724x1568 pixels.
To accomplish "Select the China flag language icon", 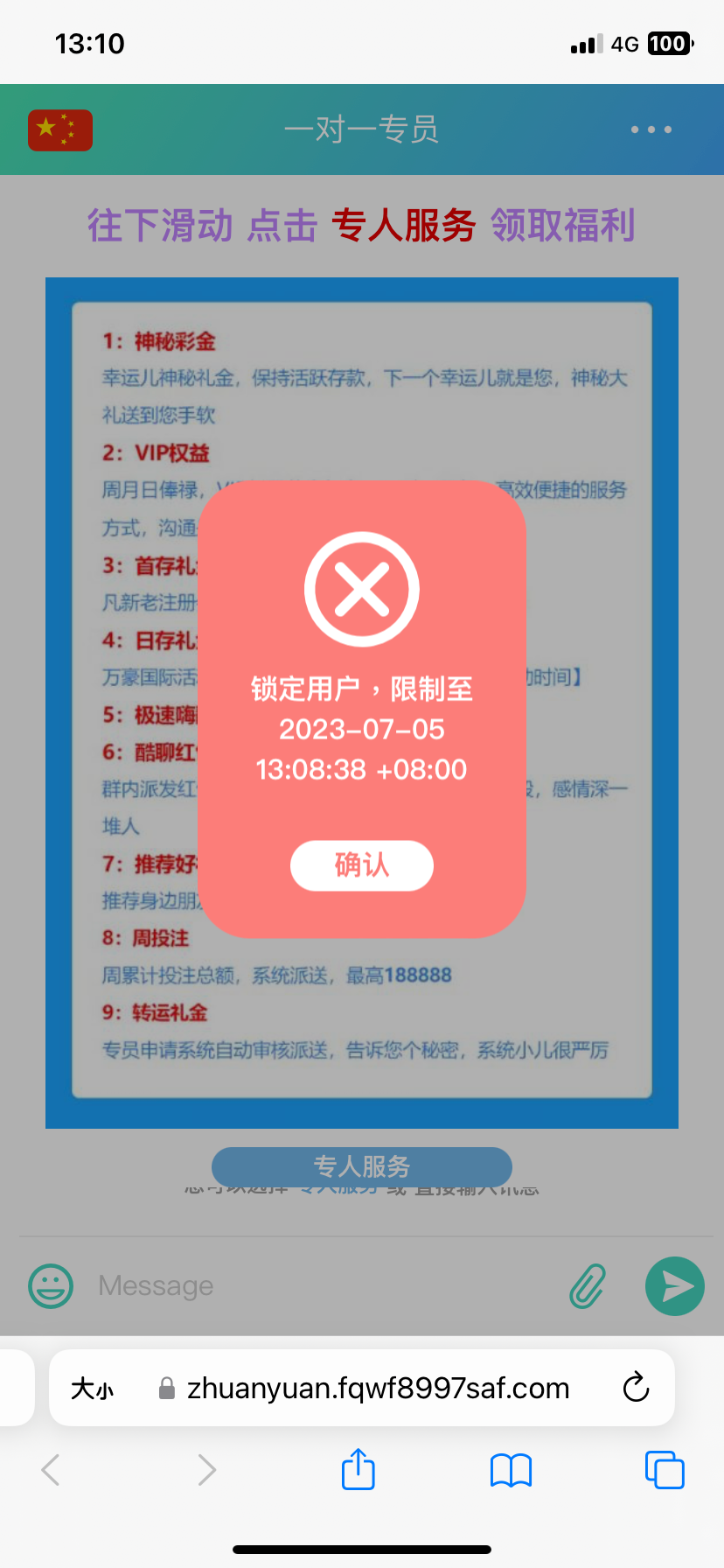I will tap(60, 129).
